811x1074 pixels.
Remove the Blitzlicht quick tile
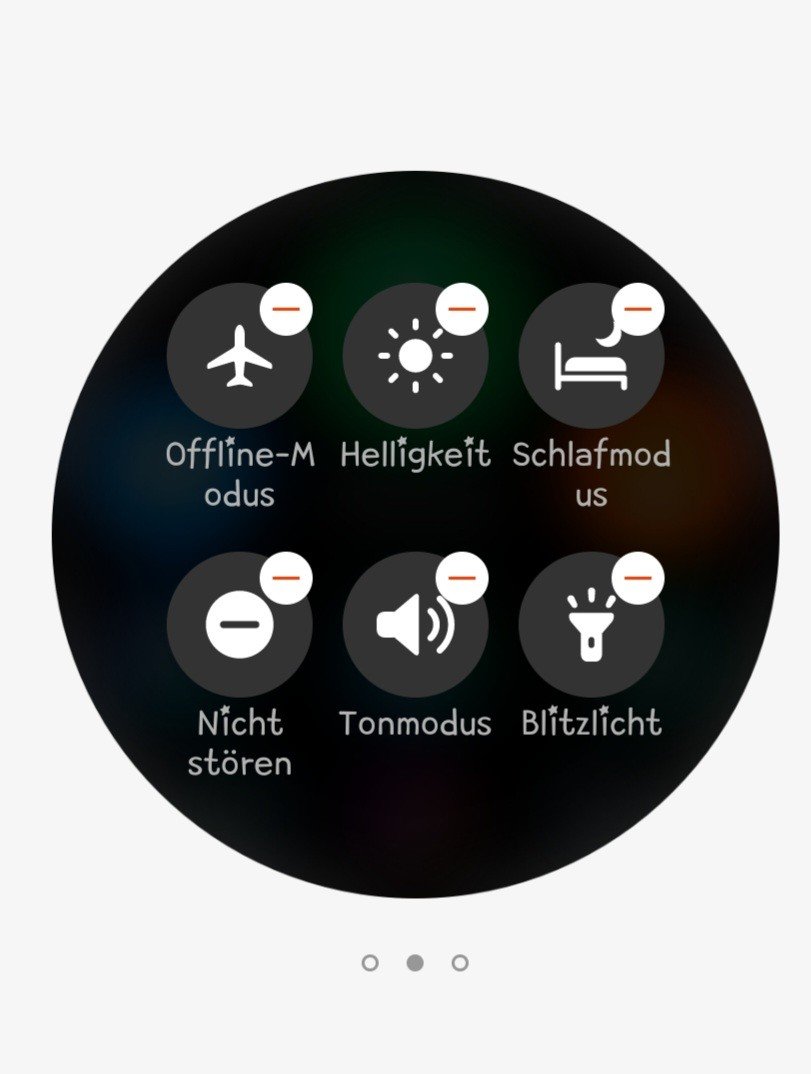pos(638,577)
